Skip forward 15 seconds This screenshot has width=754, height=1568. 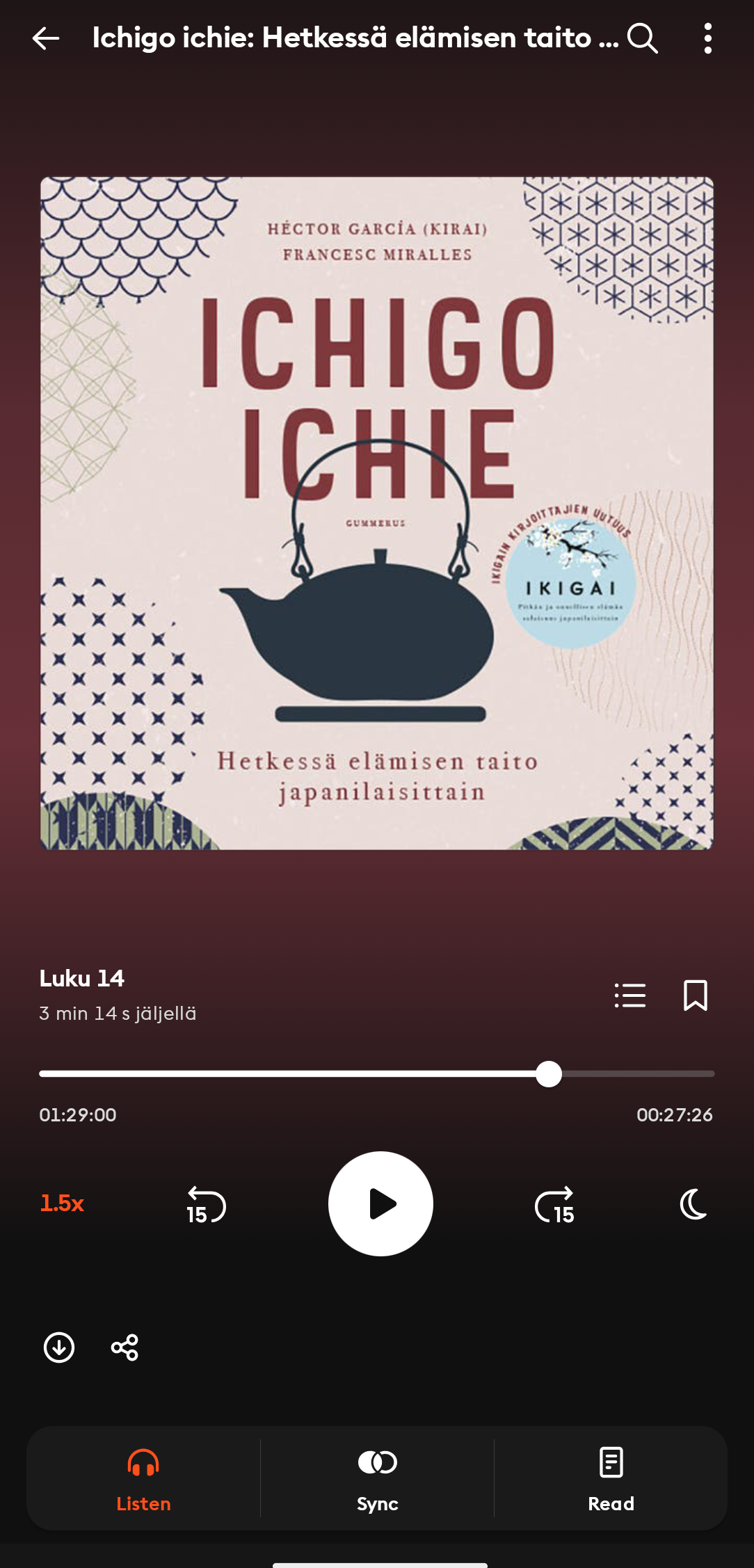pos(554,1205)
